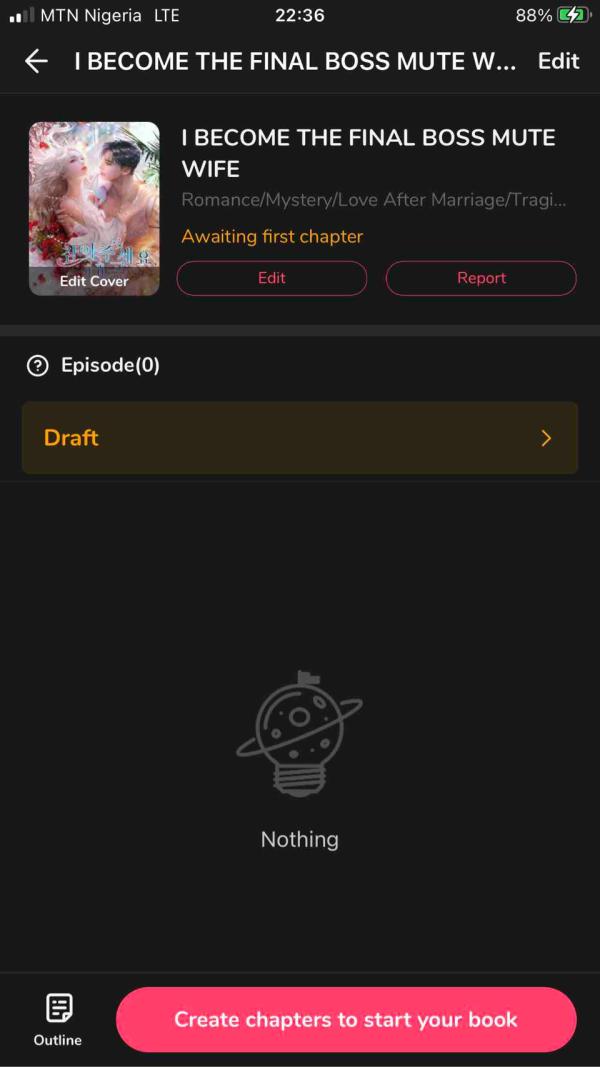Image resolution: width=600 pixels, height=1067 pixels.
Task: Show help for Episode count
Action: coord(38,366)
